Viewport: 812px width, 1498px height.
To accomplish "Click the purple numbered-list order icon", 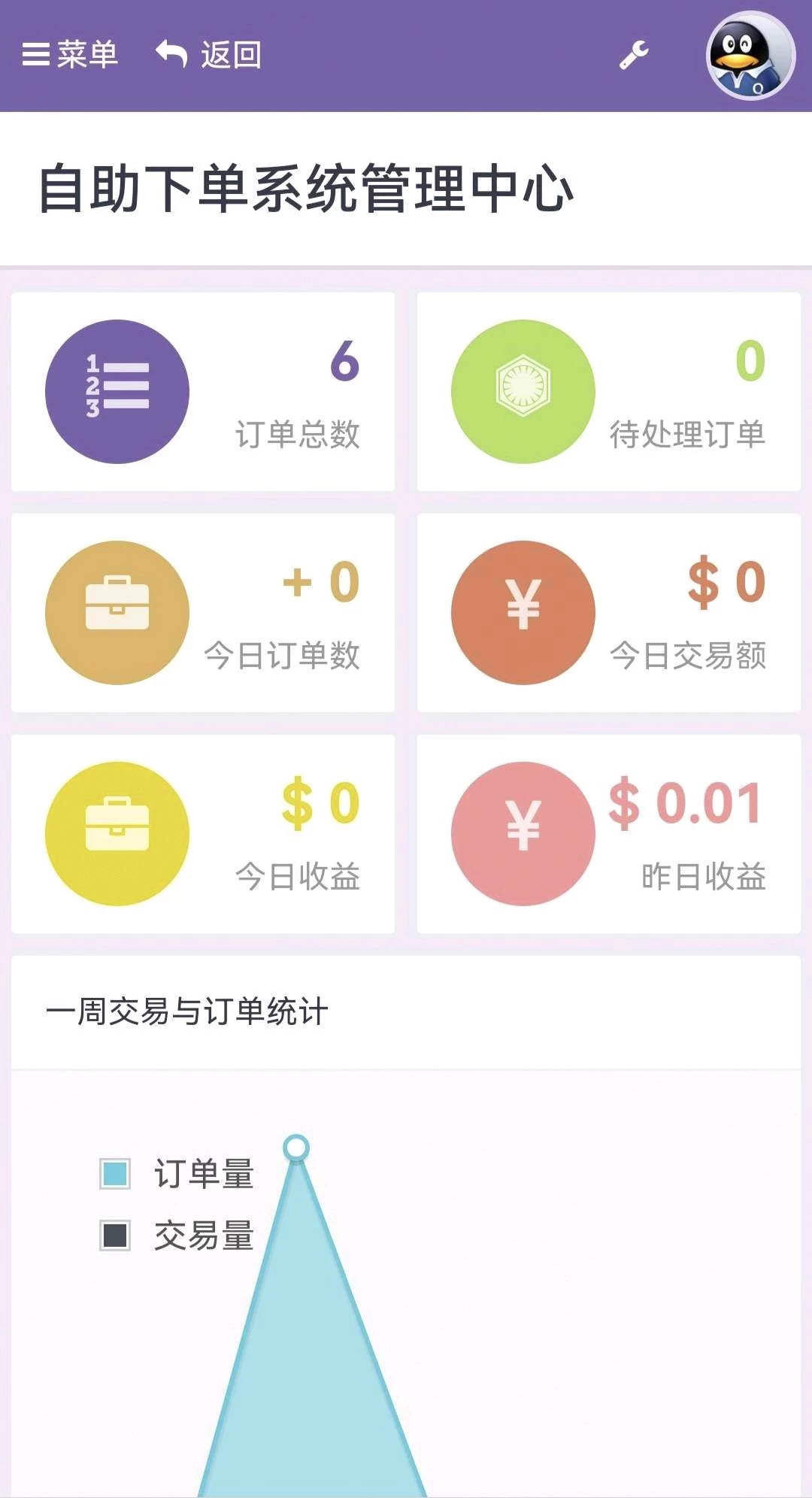I will [117, 390].
